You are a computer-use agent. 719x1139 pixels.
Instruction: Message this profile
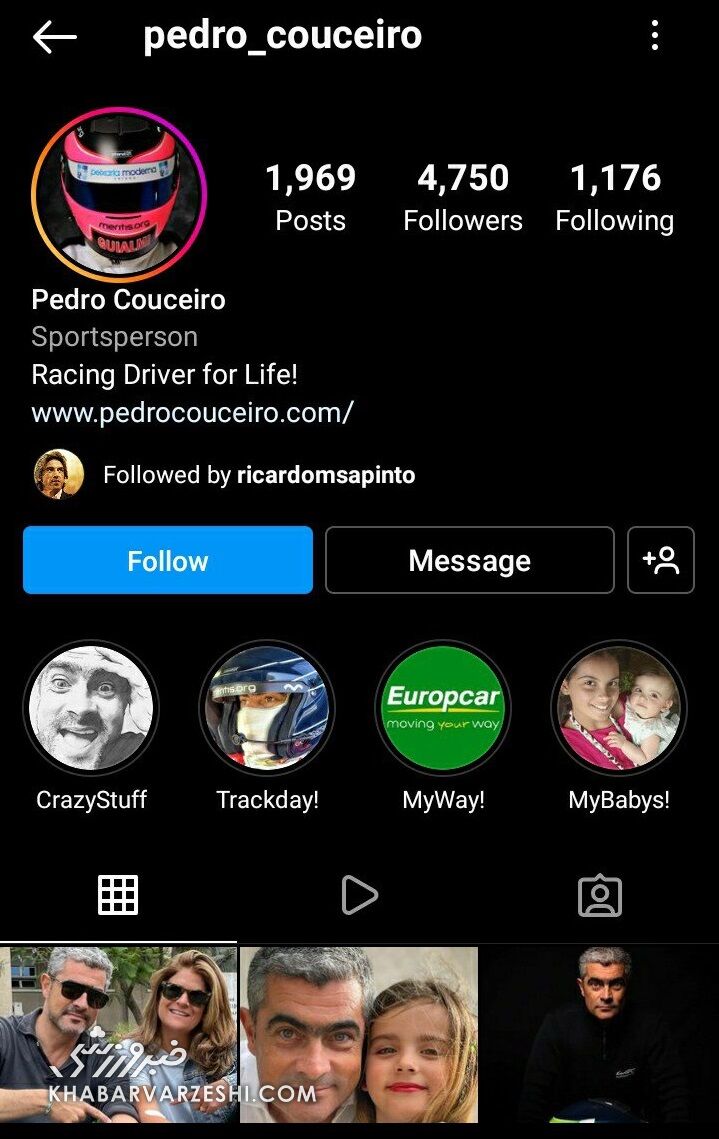click(x=469, y=561)
